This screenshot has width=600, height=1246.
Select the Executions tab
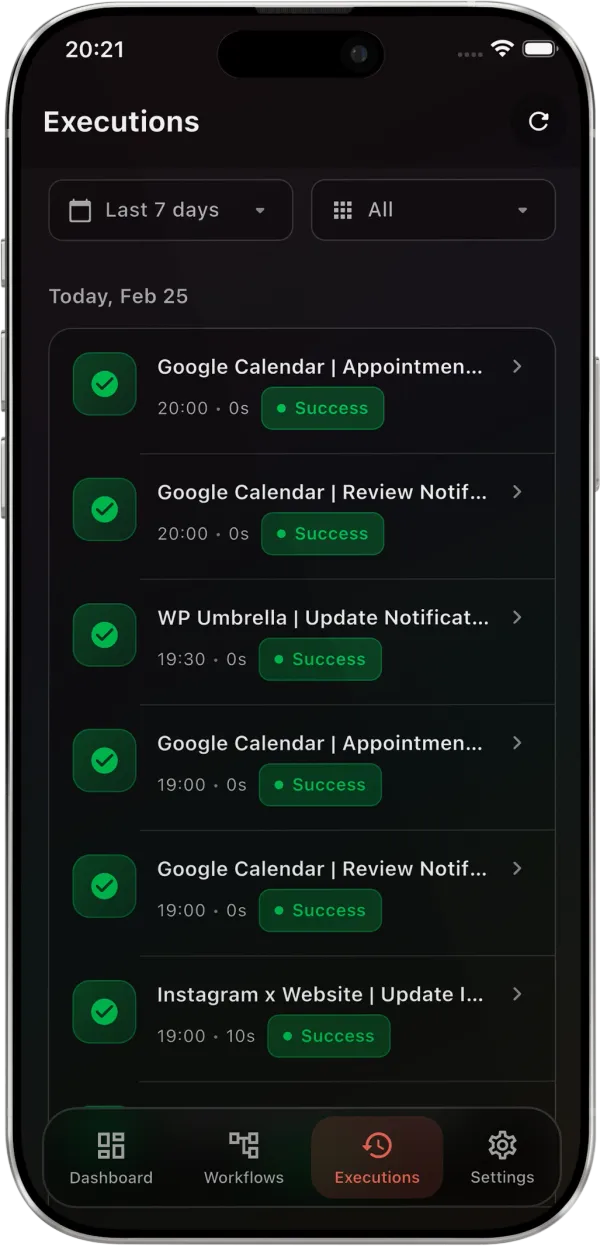pyautogui.click(x=377, y=1157)
